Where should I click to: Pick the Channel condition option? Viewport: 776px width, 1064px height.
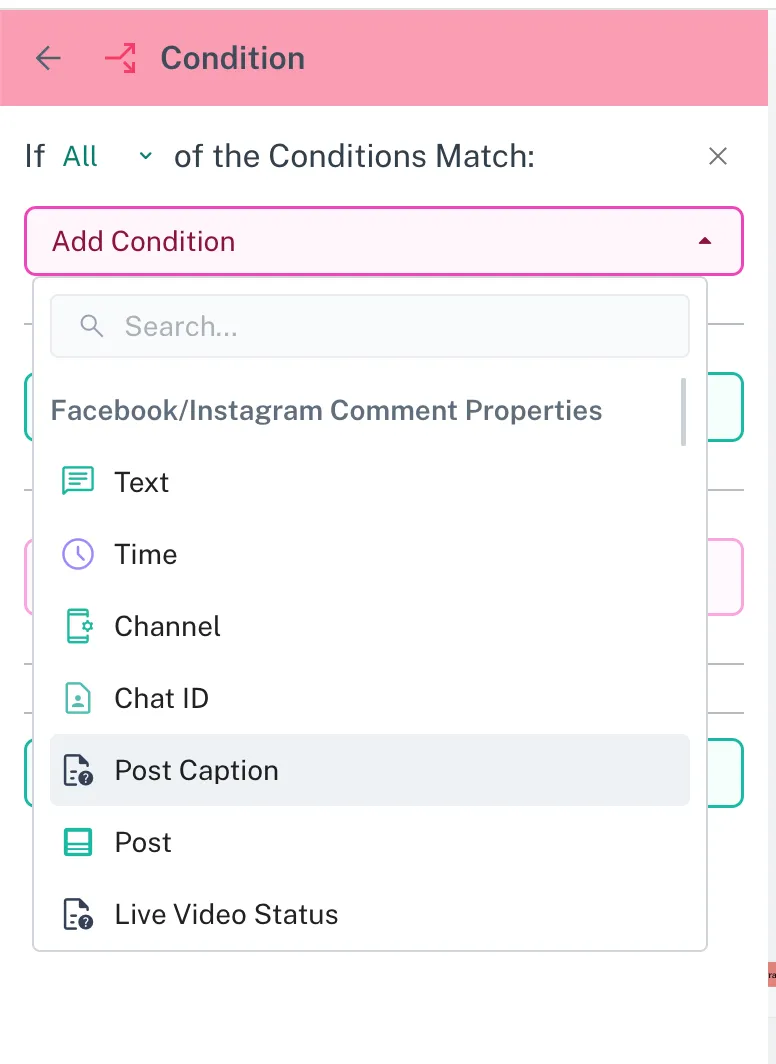tap(167, 626)
